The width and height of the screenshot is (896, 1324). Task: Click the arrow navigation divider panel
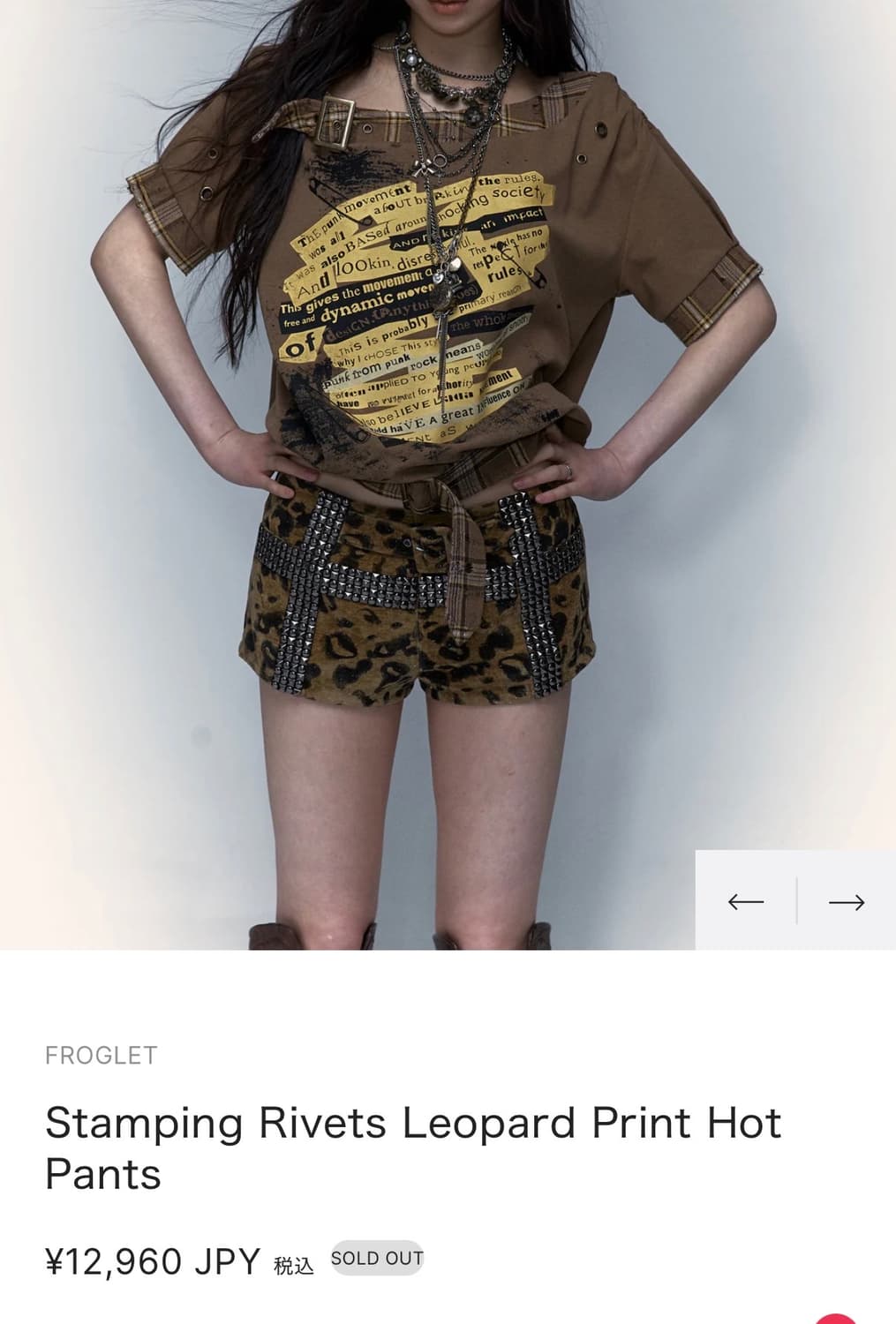click(797, 901)
